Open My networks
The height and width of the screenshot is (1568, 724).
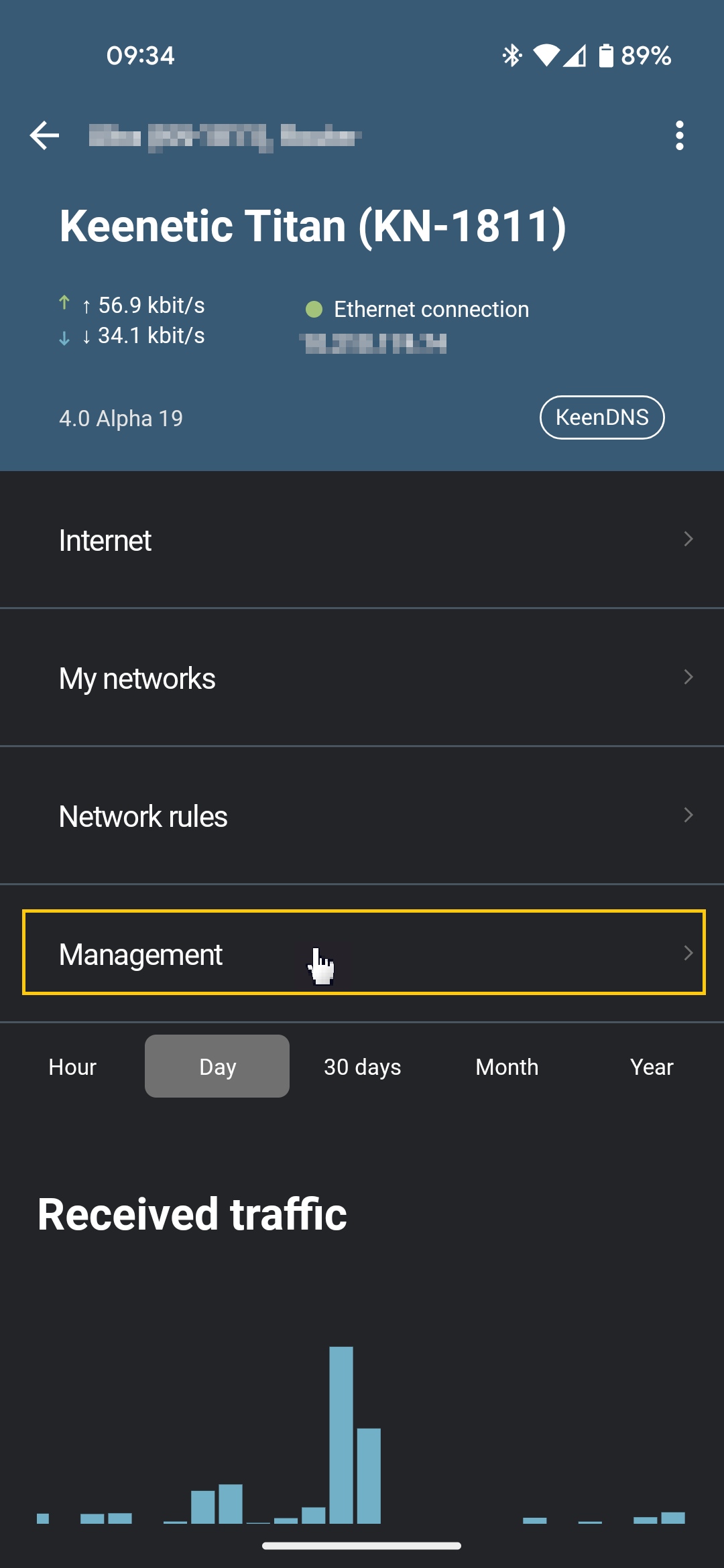tap(362, 678)
